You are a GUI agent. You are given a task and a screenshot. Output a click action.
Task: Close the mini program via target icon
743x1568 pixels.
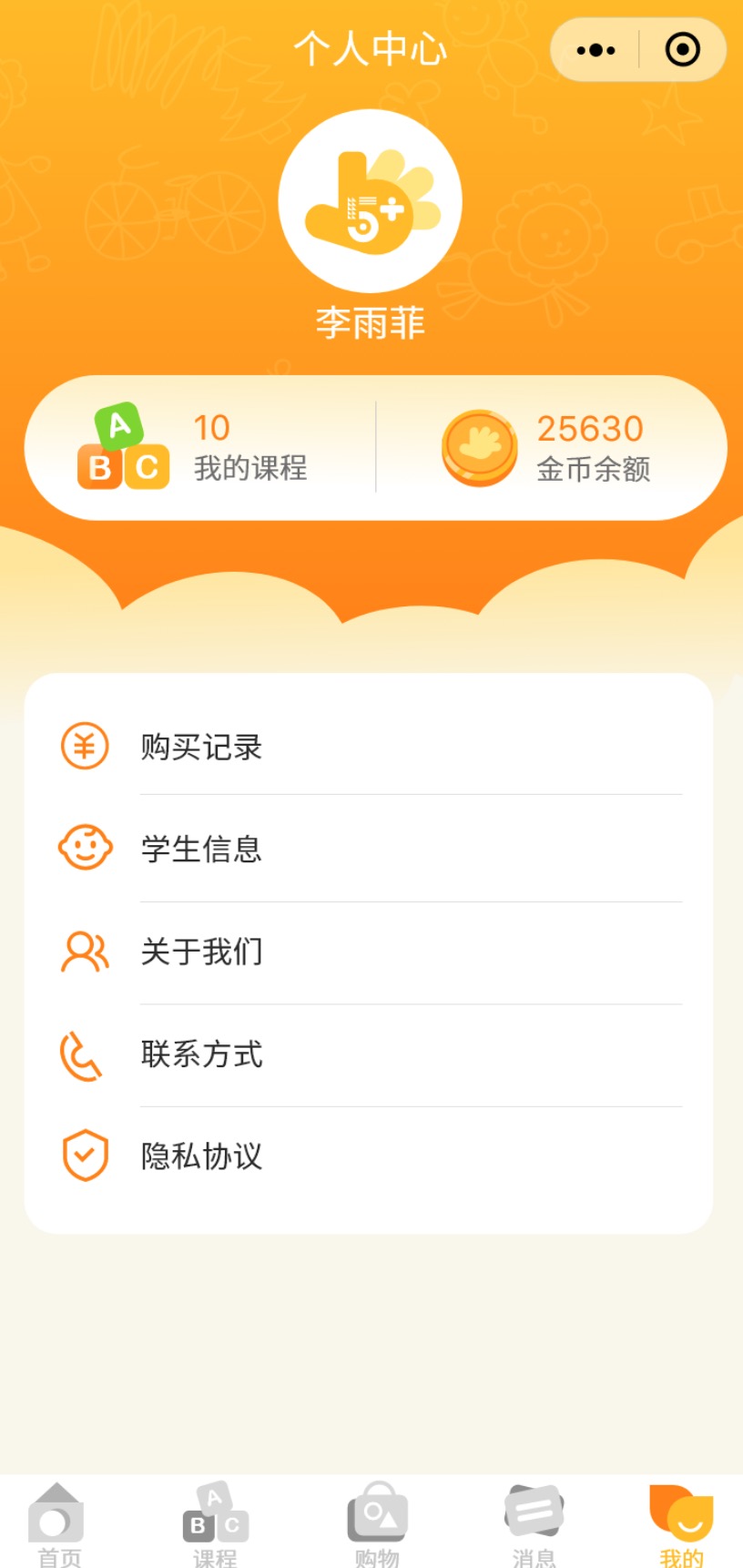[683, 50]
